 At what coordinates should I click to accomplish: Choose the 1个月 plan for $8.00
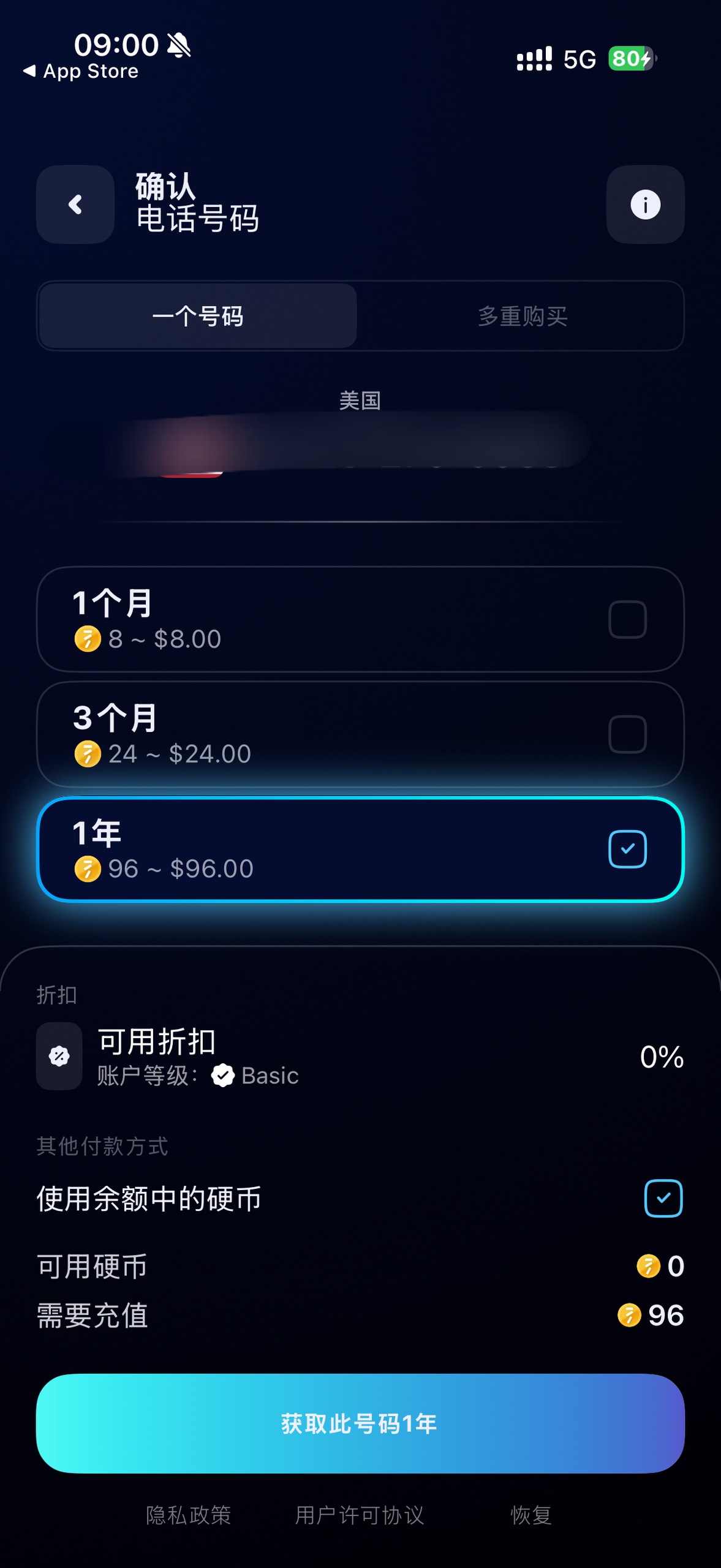(627, 619)
